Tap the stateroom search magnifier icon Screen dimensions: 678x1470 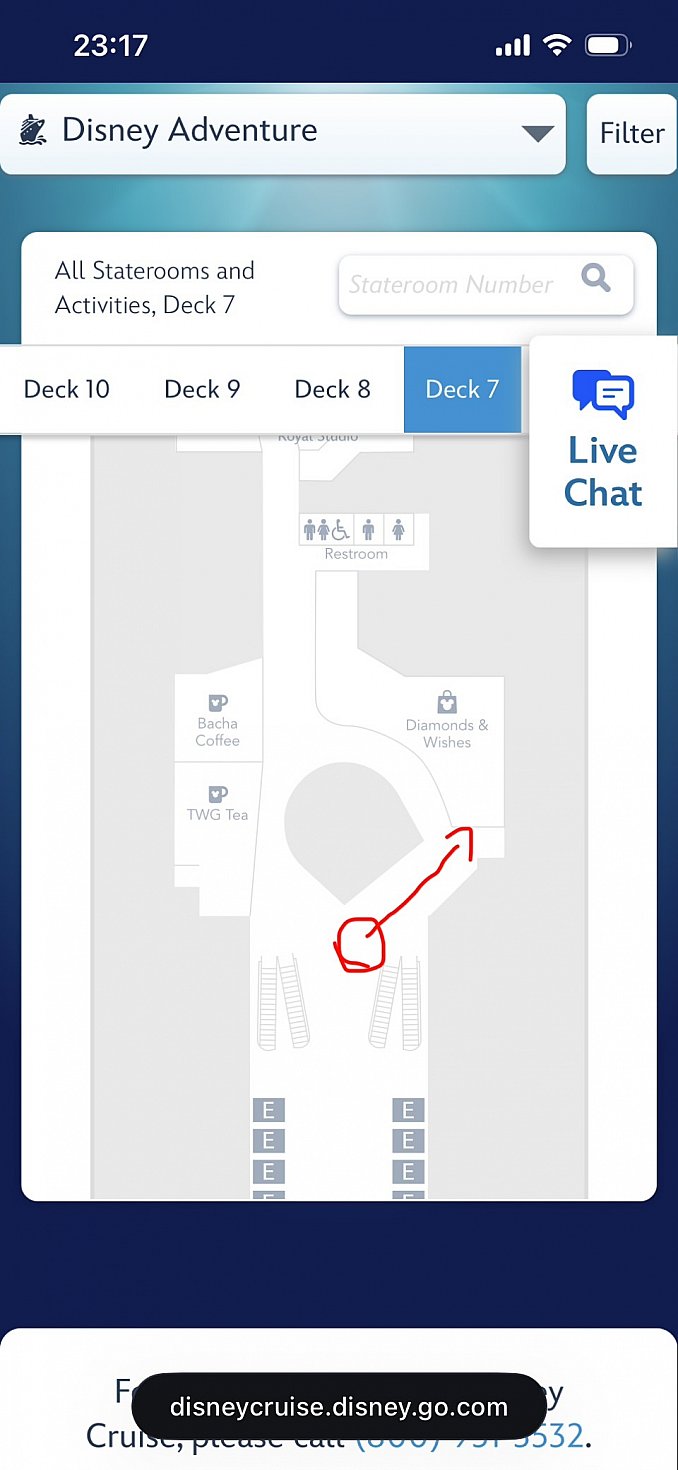click(596, 279)
